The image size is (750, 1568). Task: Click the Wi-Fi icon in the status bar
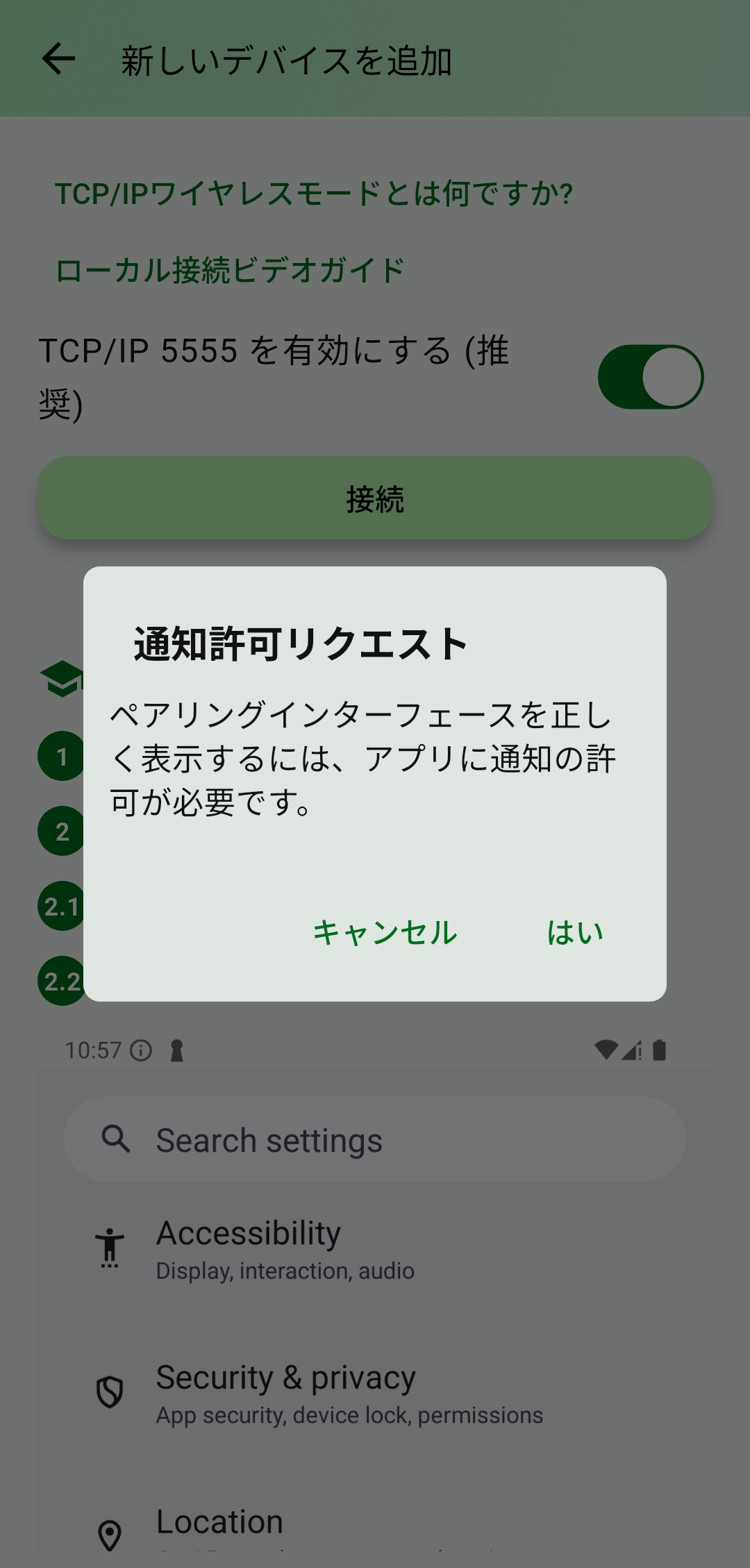[606, 1050]
